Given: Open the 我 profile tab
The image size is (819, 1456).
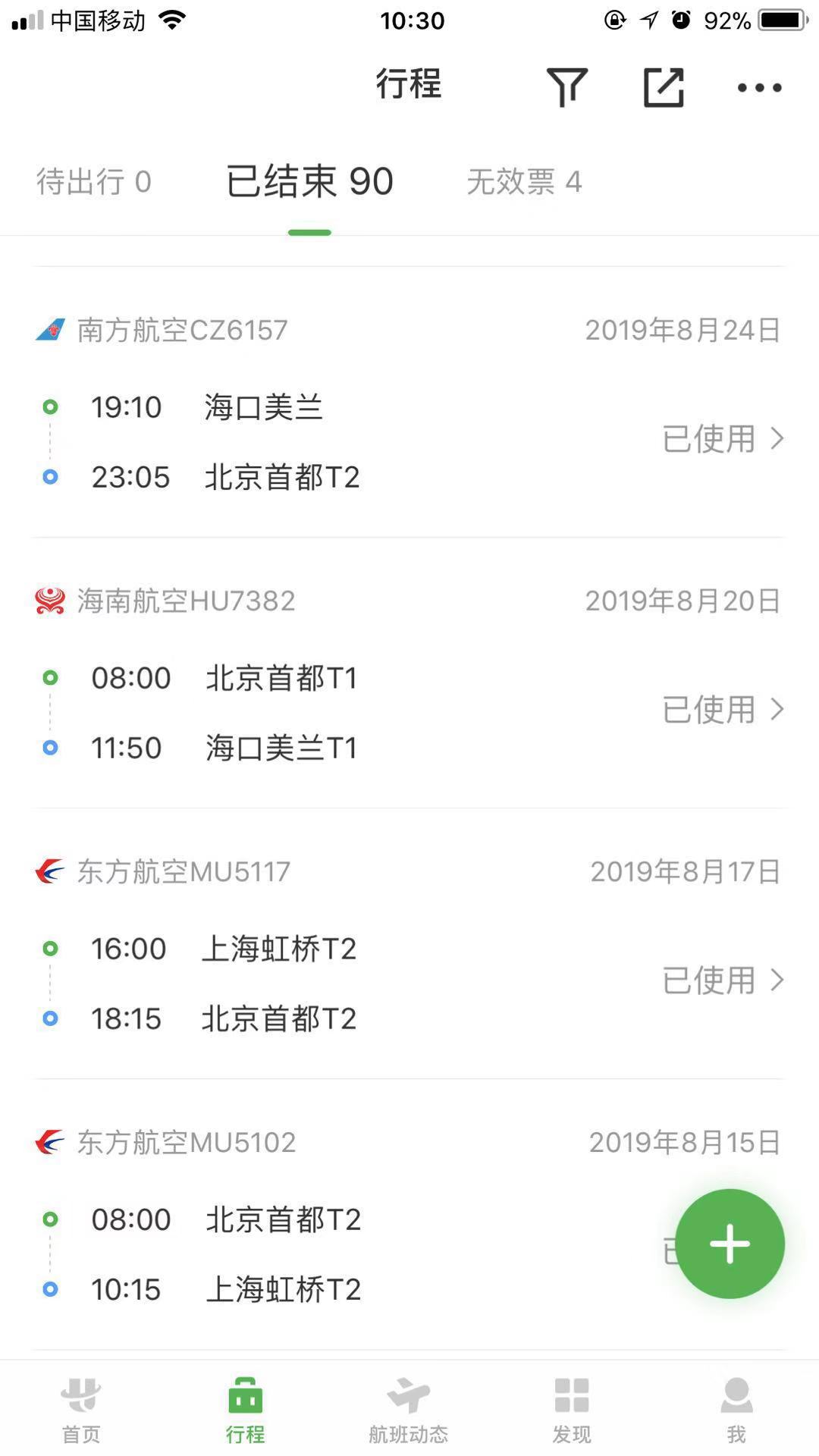Looking at the screenshot, I should (x=736, y=1410).
